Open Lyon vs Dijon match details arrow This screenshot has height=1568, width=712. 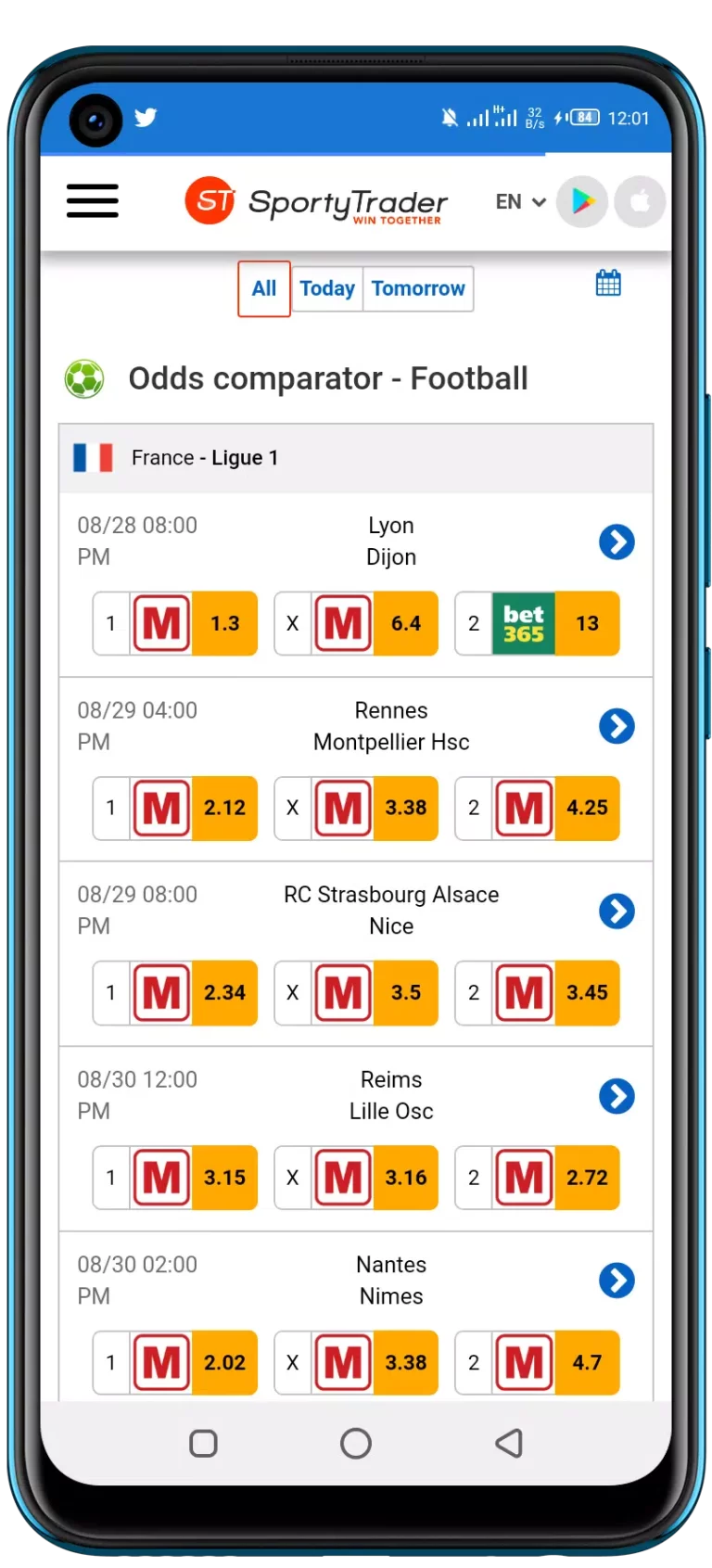tap(617, 542)
